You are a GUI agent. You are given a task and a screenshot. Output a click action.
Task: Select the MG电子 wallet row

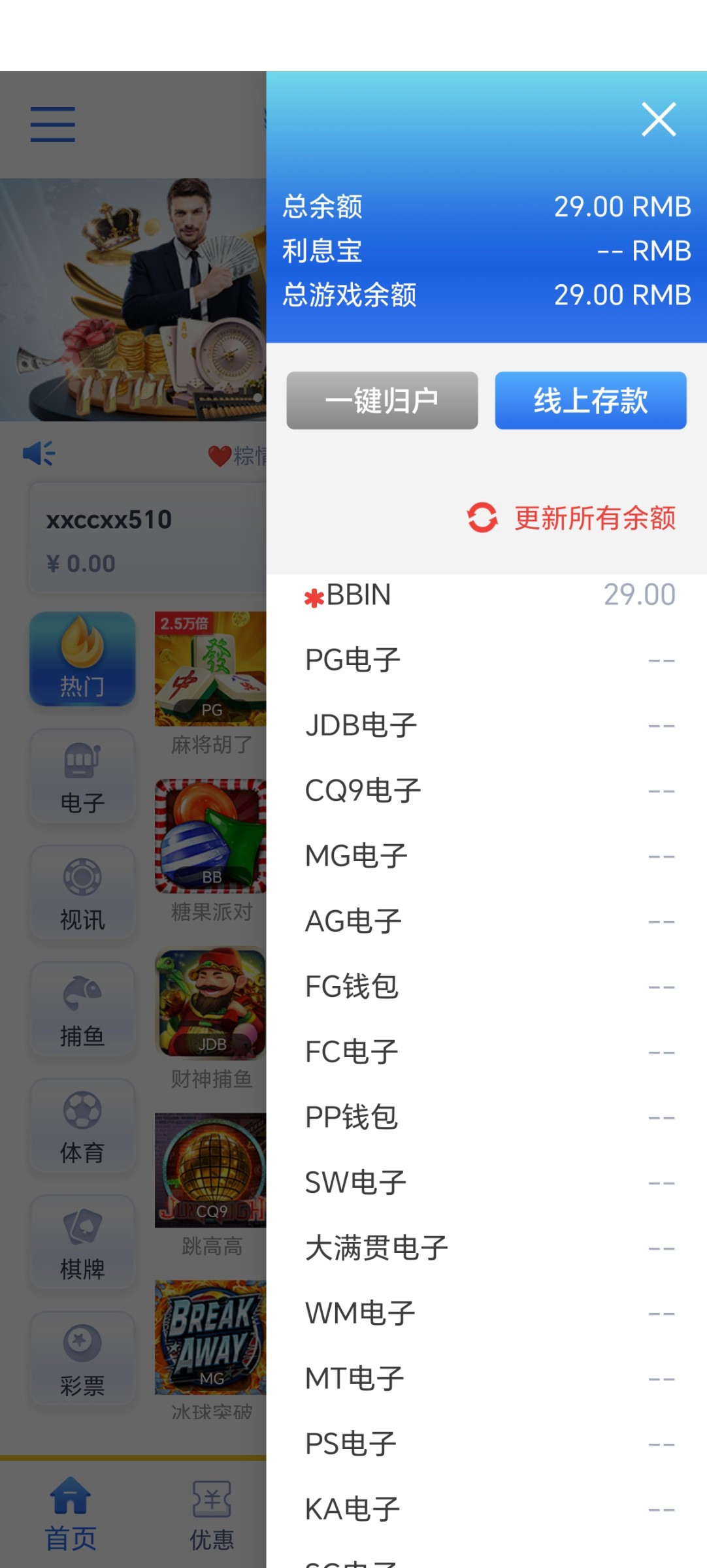pyautogui.click(x=486, y=856)
